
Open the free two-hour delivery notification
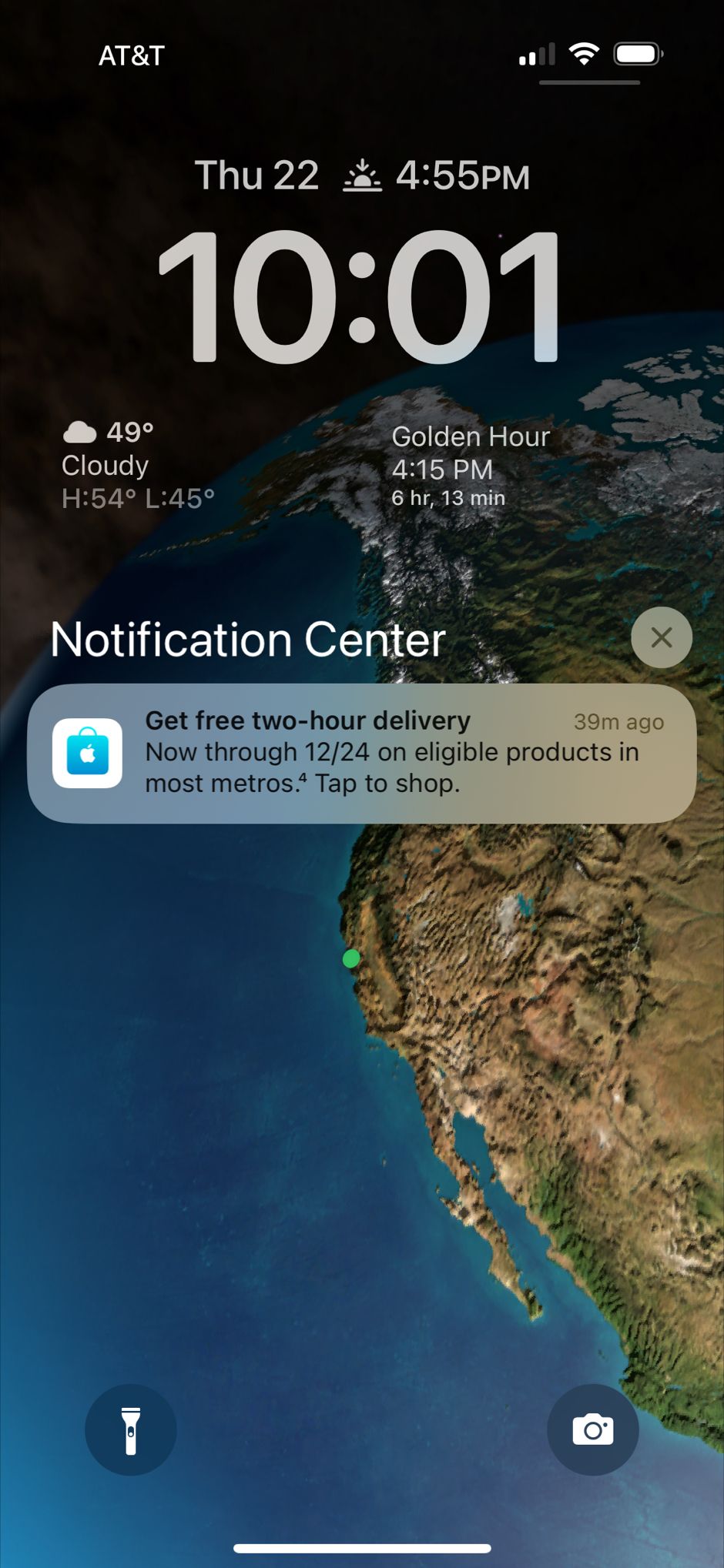[x=362, y=753]
